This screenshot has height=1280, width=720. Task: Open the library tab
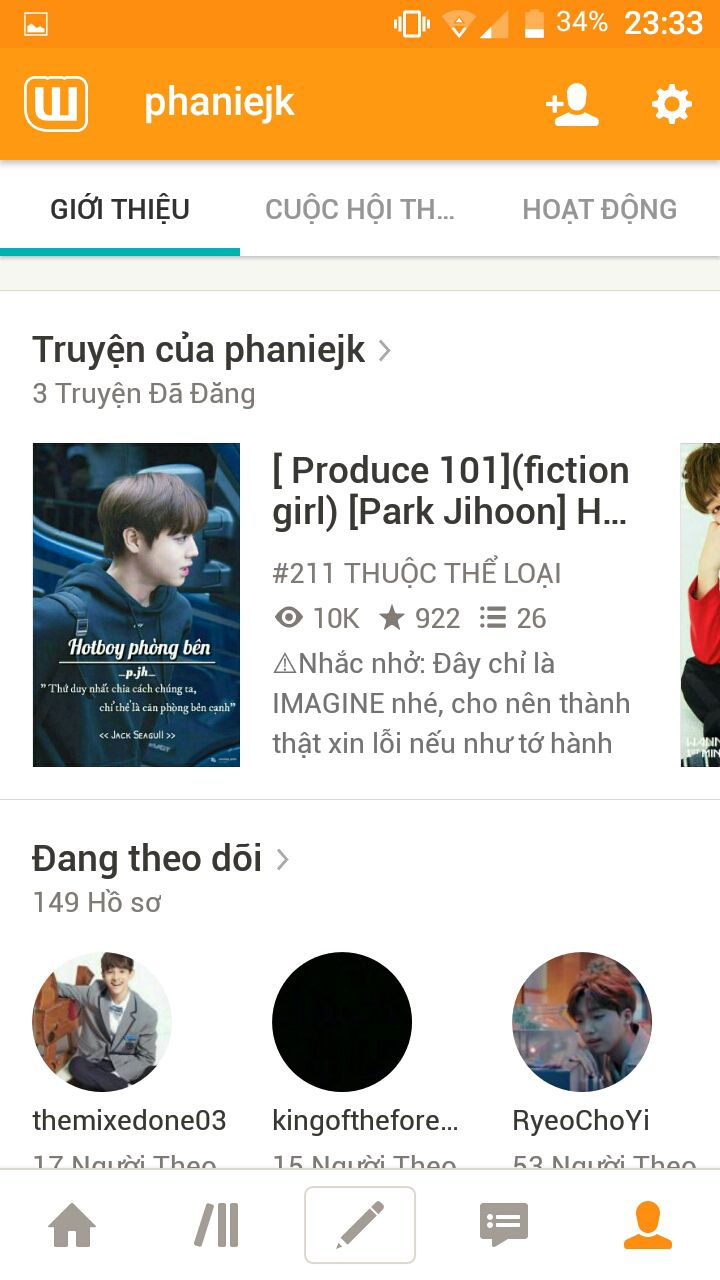[x=216, y=1225]
